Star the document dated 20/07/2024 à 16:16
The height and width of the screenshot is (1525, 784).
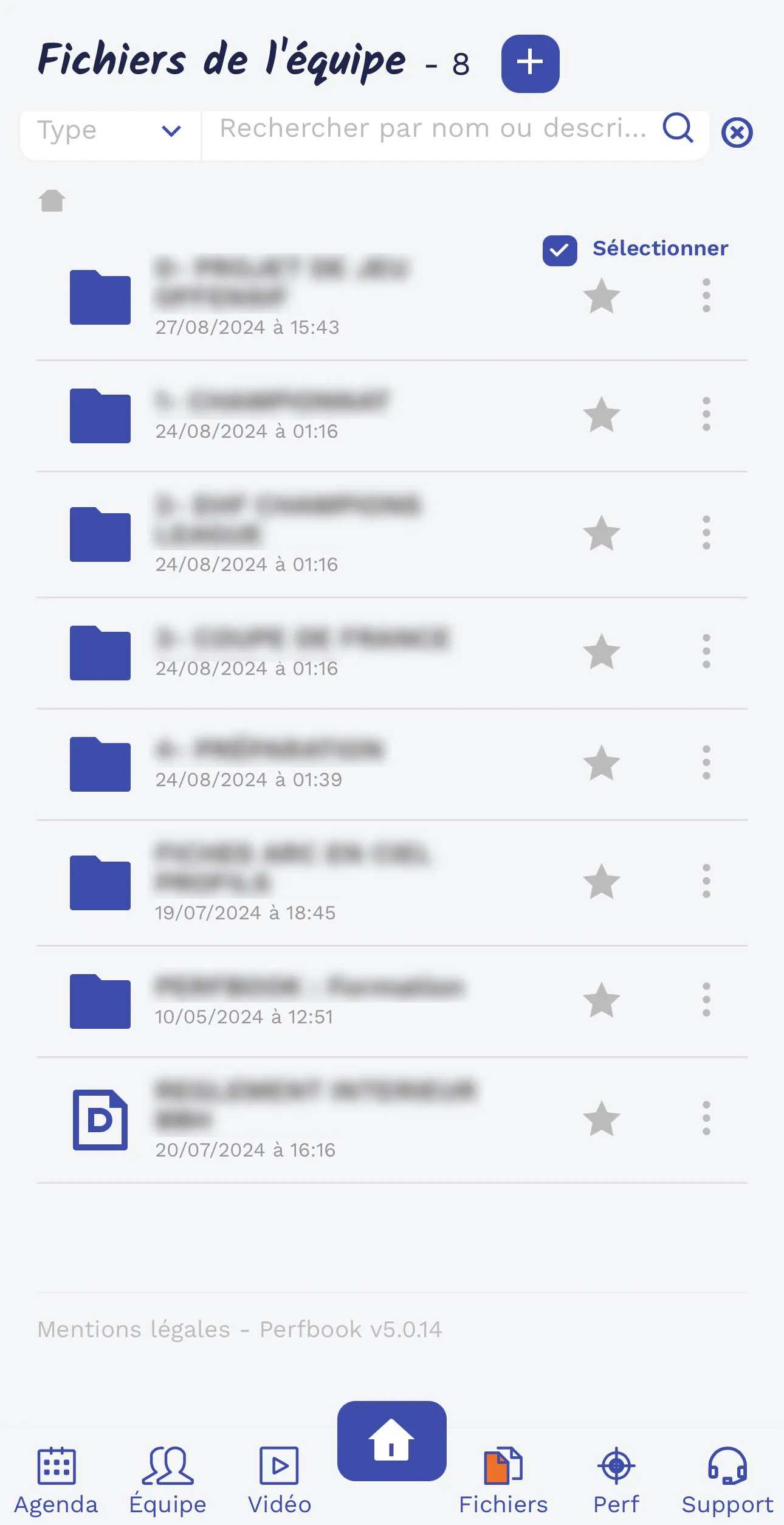[601, 1118]
